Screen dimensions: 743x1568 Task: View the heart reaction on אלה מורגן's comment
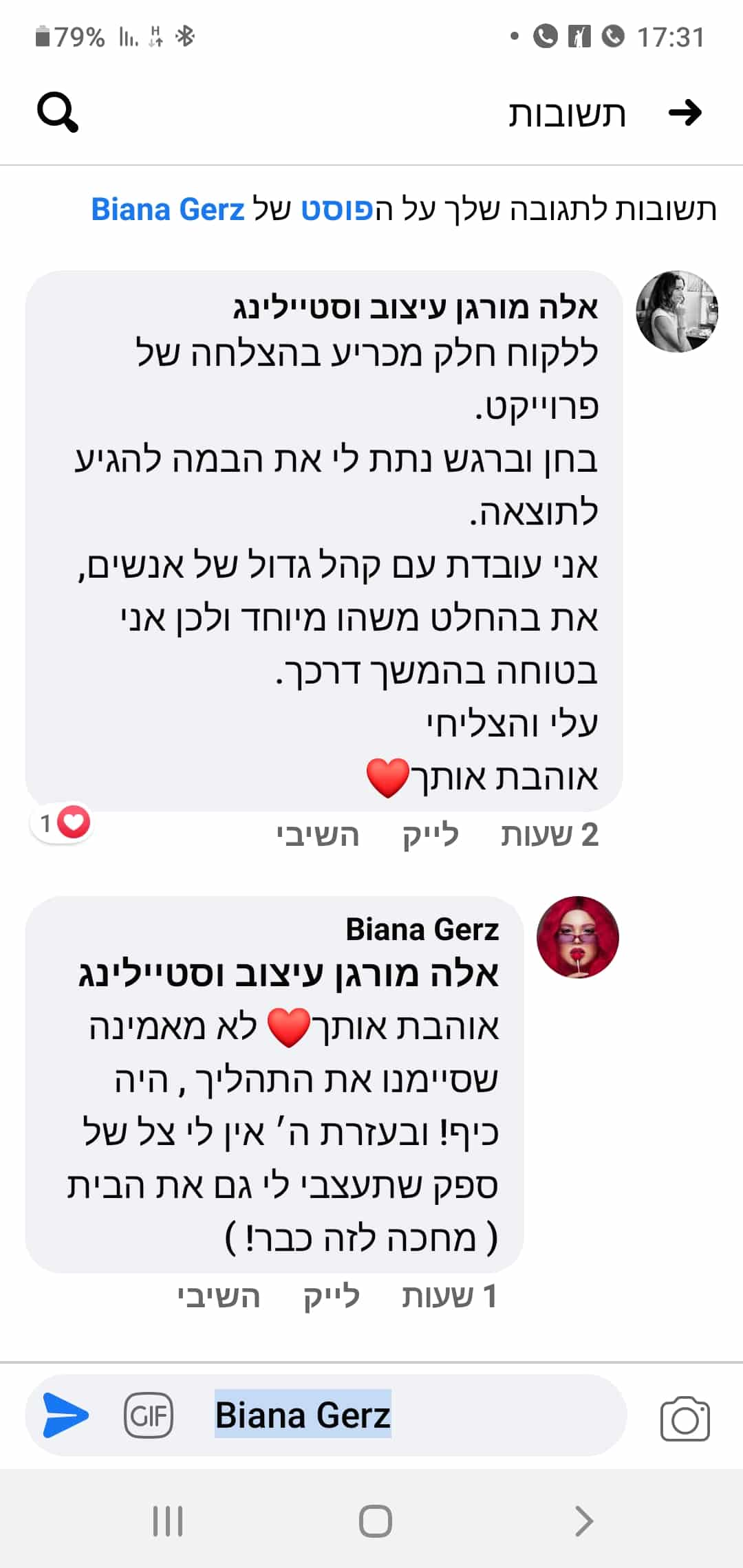(x=62, y=823)
